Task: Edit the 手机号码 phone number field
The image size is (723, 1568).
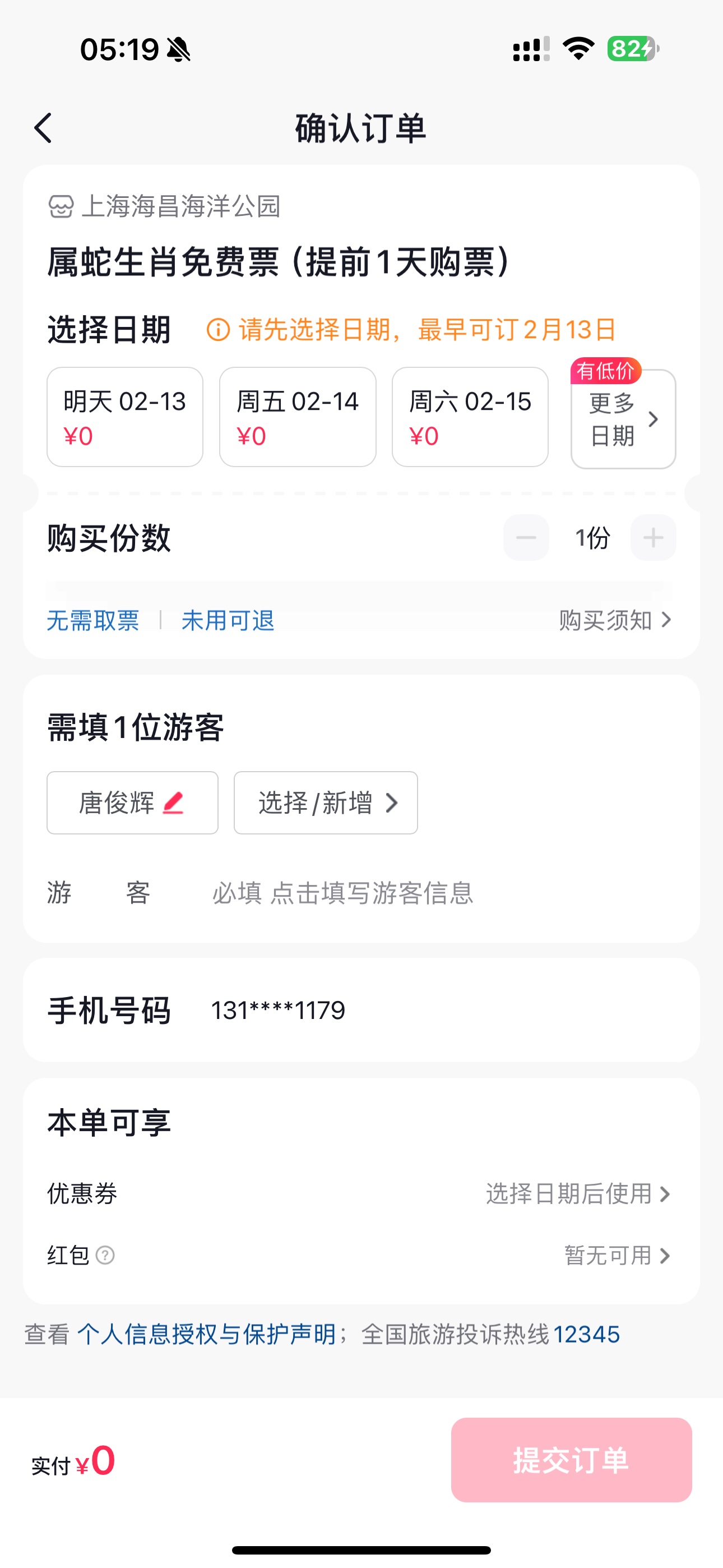Action: [361, 1011]
